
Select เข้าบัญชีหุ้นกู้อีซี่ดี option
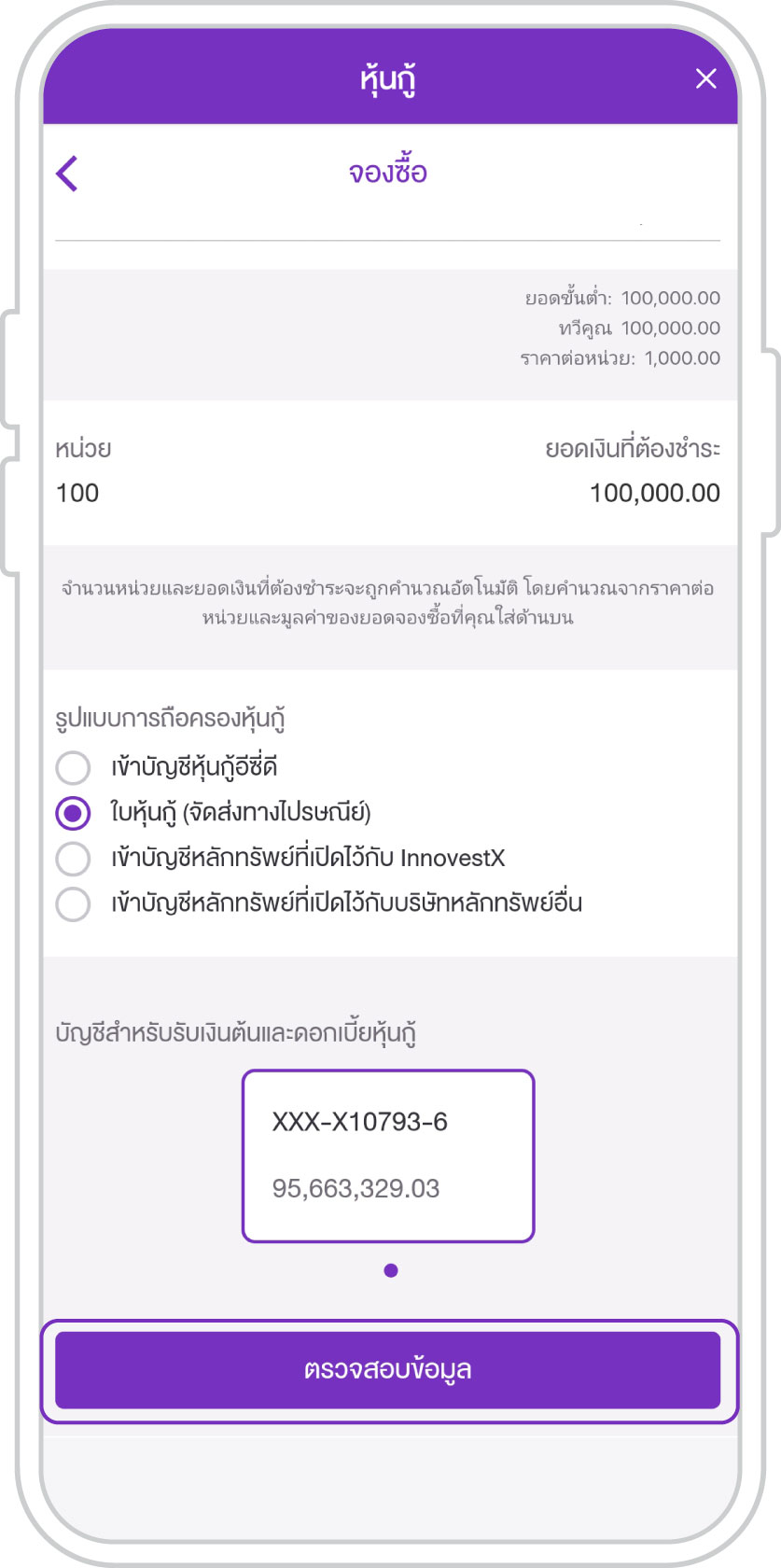73,767
